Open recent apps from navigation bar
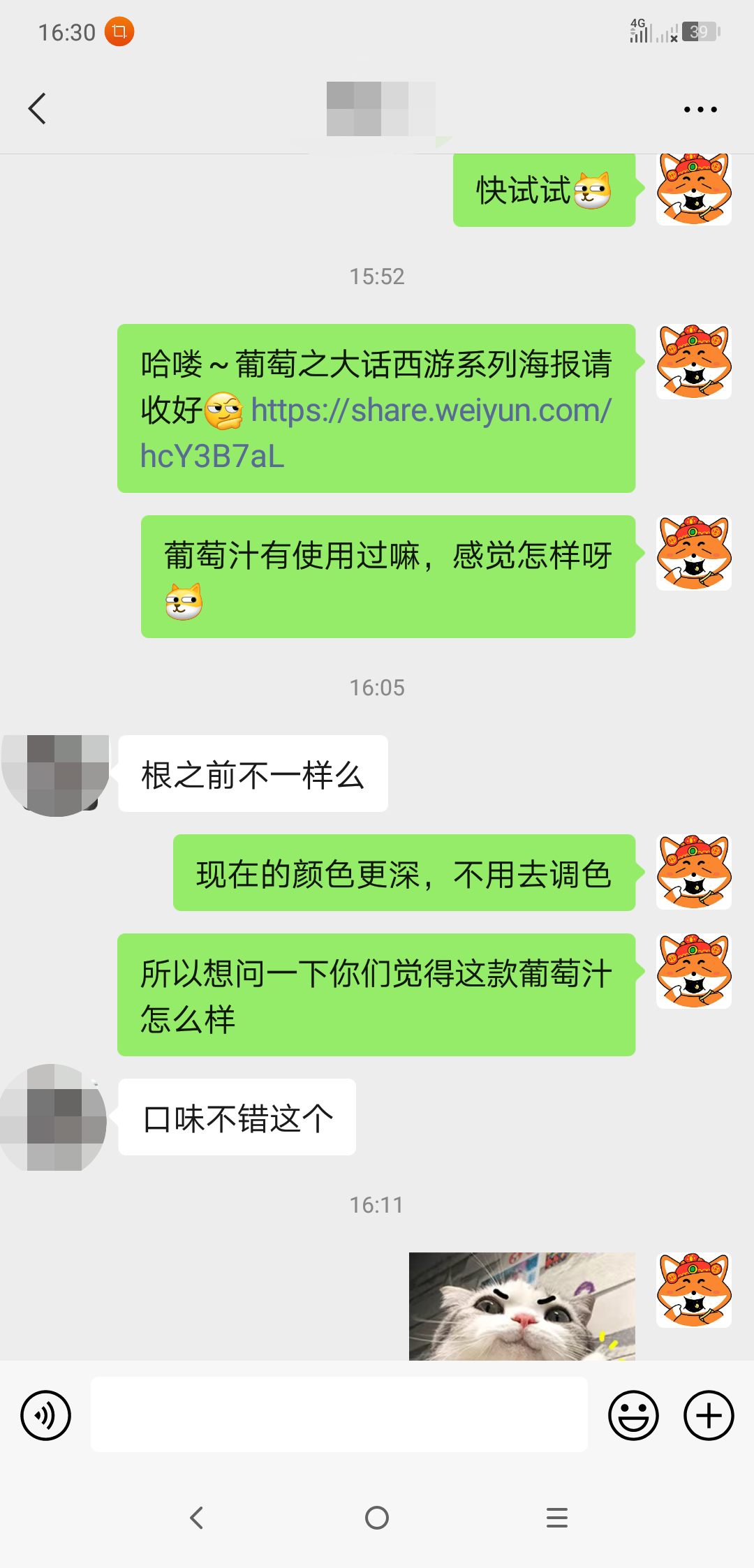Image resolution: width=754 pixels, height=1568 pixels. click(x=556, y=1518)
